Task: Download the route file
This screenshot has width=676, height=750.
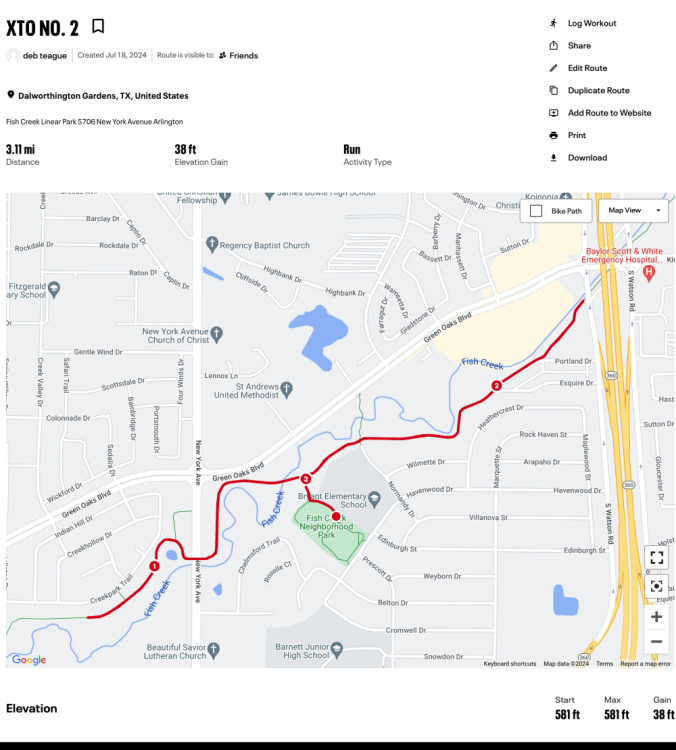Action: point(586,158)
